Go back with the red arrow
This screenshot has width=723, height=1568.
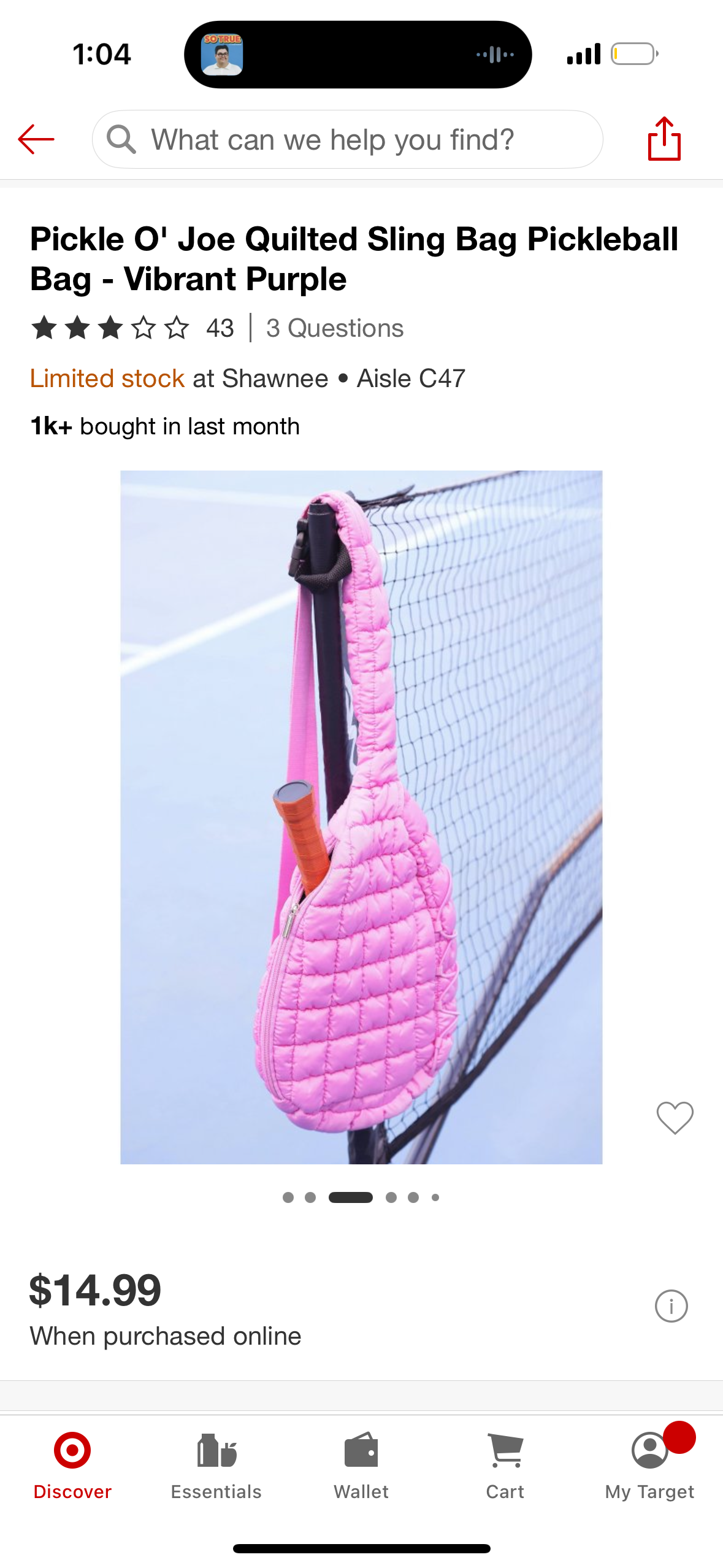[x=36, y=139]
